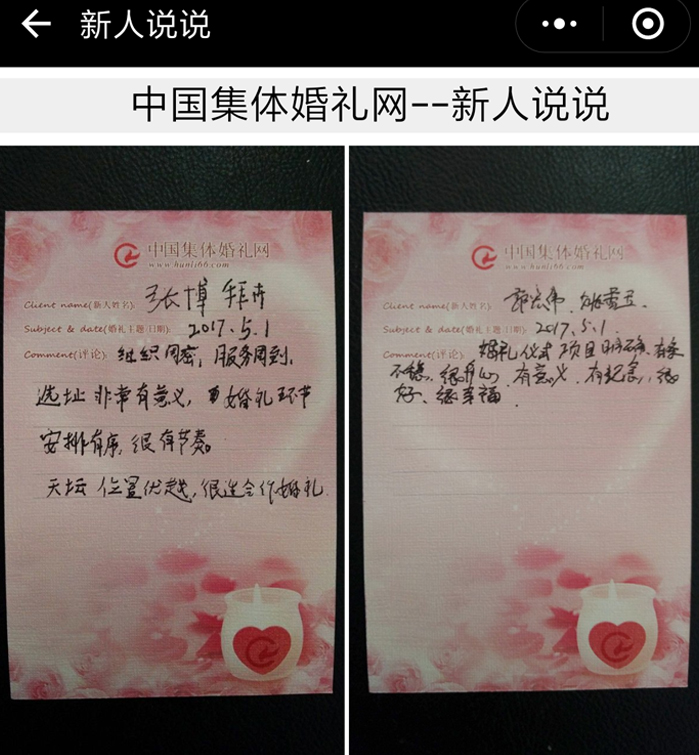The height and width of the screenshot is (755, 699).
Task: Close the mini program
Action: 648,25
